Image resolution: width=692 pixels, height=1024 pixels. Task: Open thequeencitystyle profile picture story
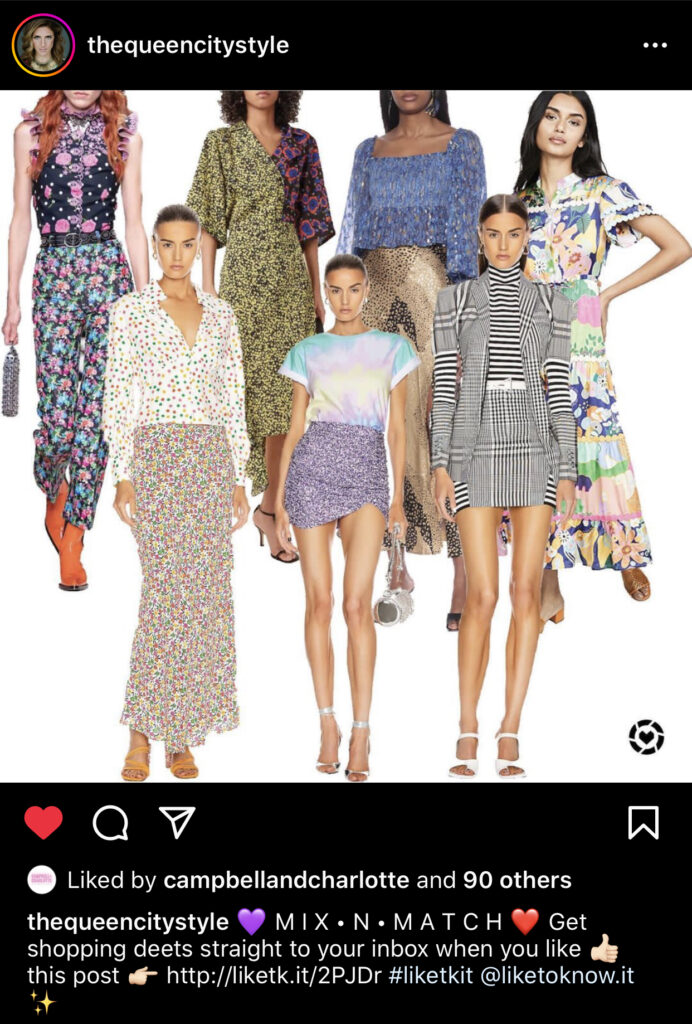43,46
